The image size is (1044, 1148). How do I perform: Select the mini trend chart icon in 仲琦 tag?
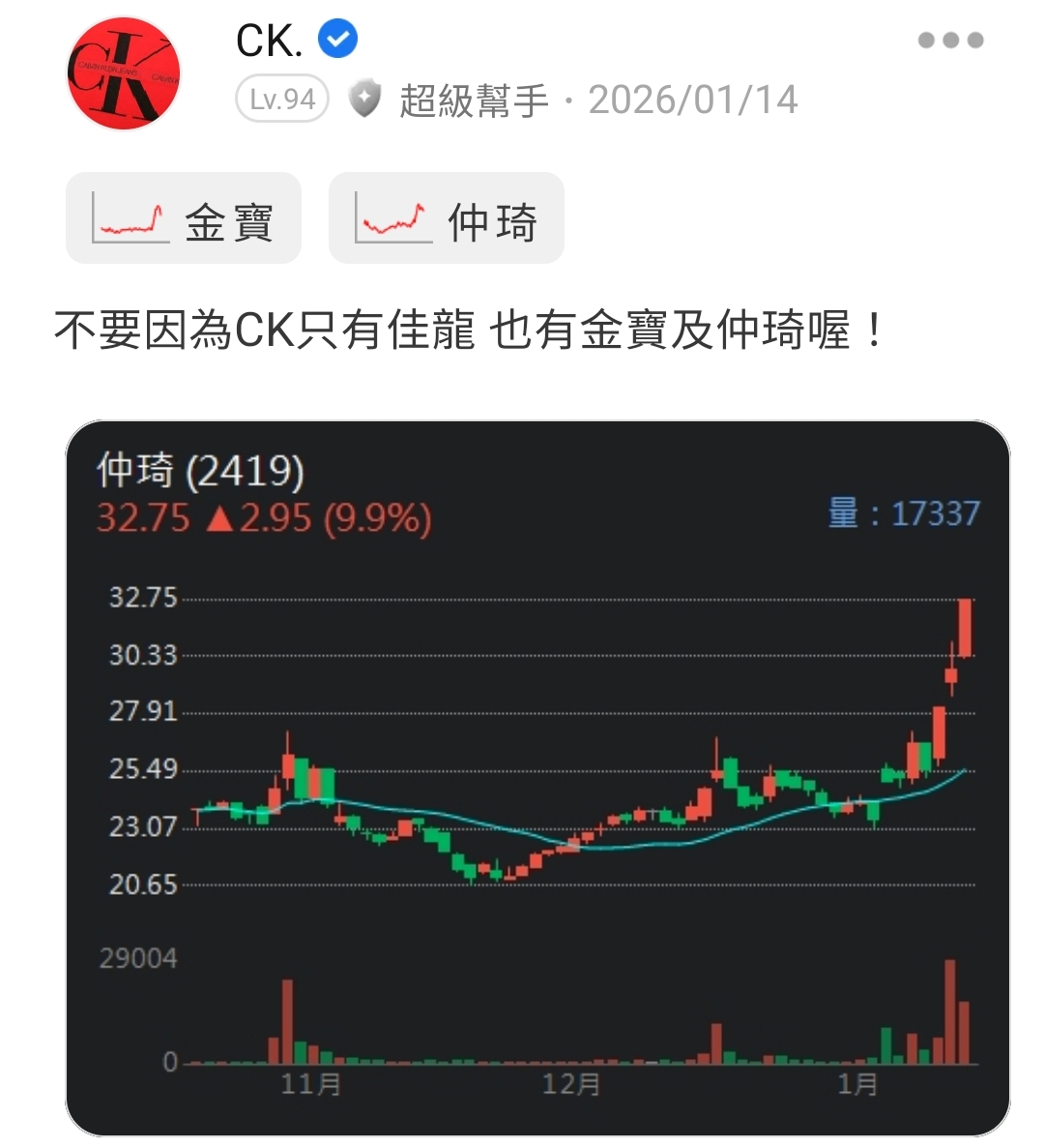tap(391, 218)
